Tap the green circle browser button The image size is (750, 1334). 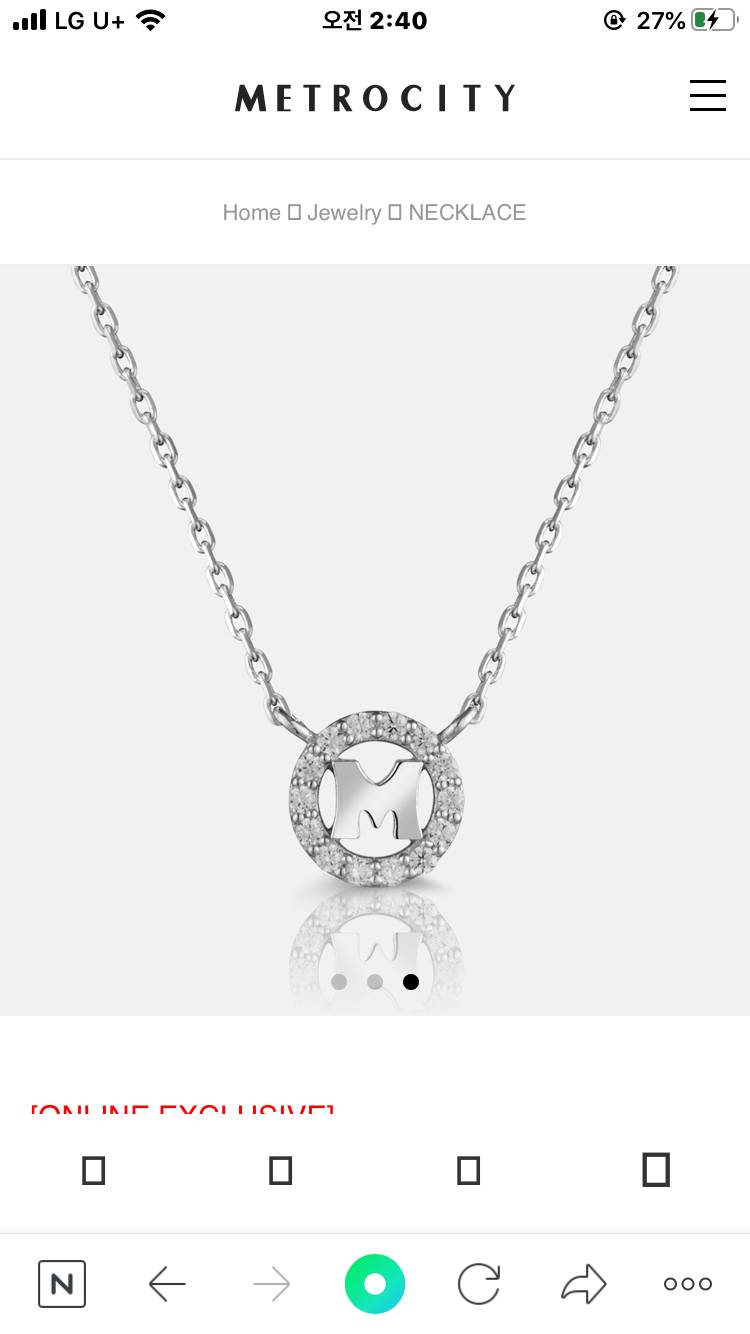click(x=375, y=1284)
